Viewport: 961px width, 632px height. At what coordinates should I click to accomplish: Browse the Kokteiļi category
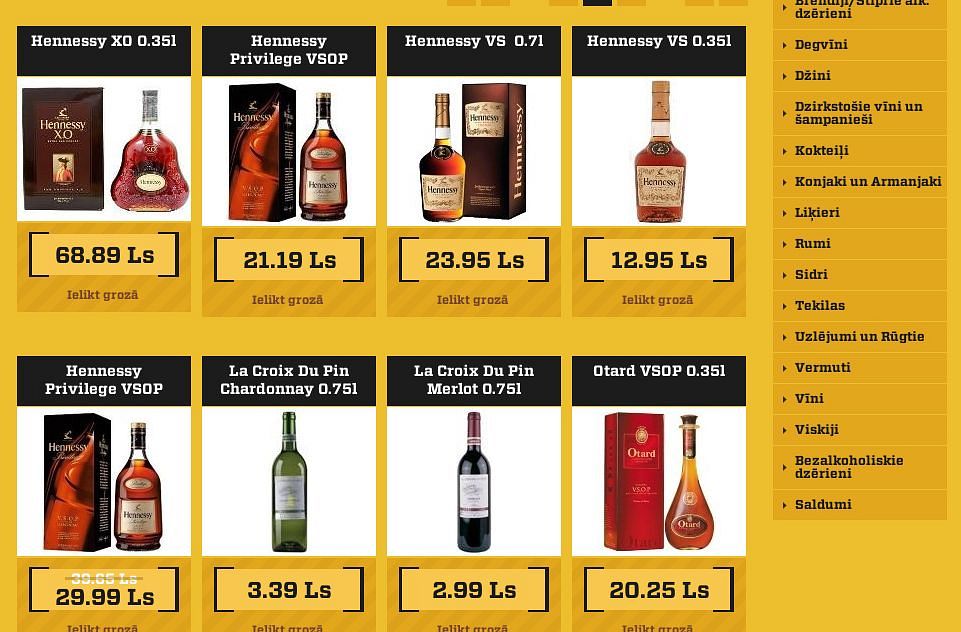(x=821, y=151)
